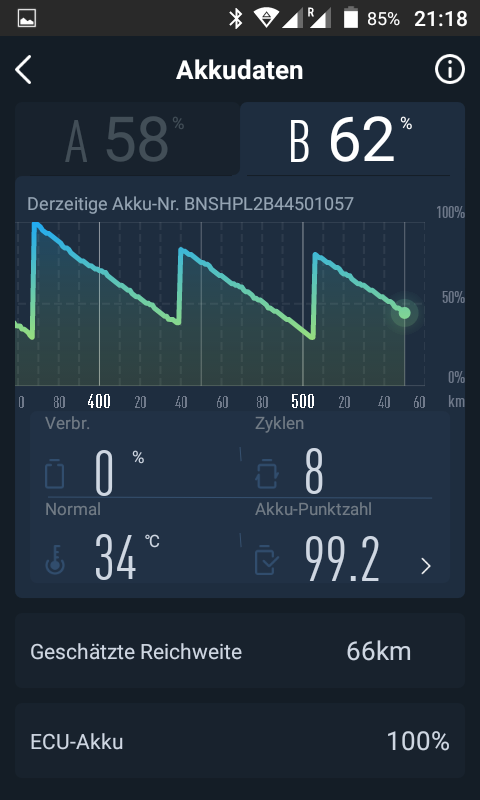The width and height of the screenshot is (480, 800).
Task: Open the info icon in the header
Action: 449,70
